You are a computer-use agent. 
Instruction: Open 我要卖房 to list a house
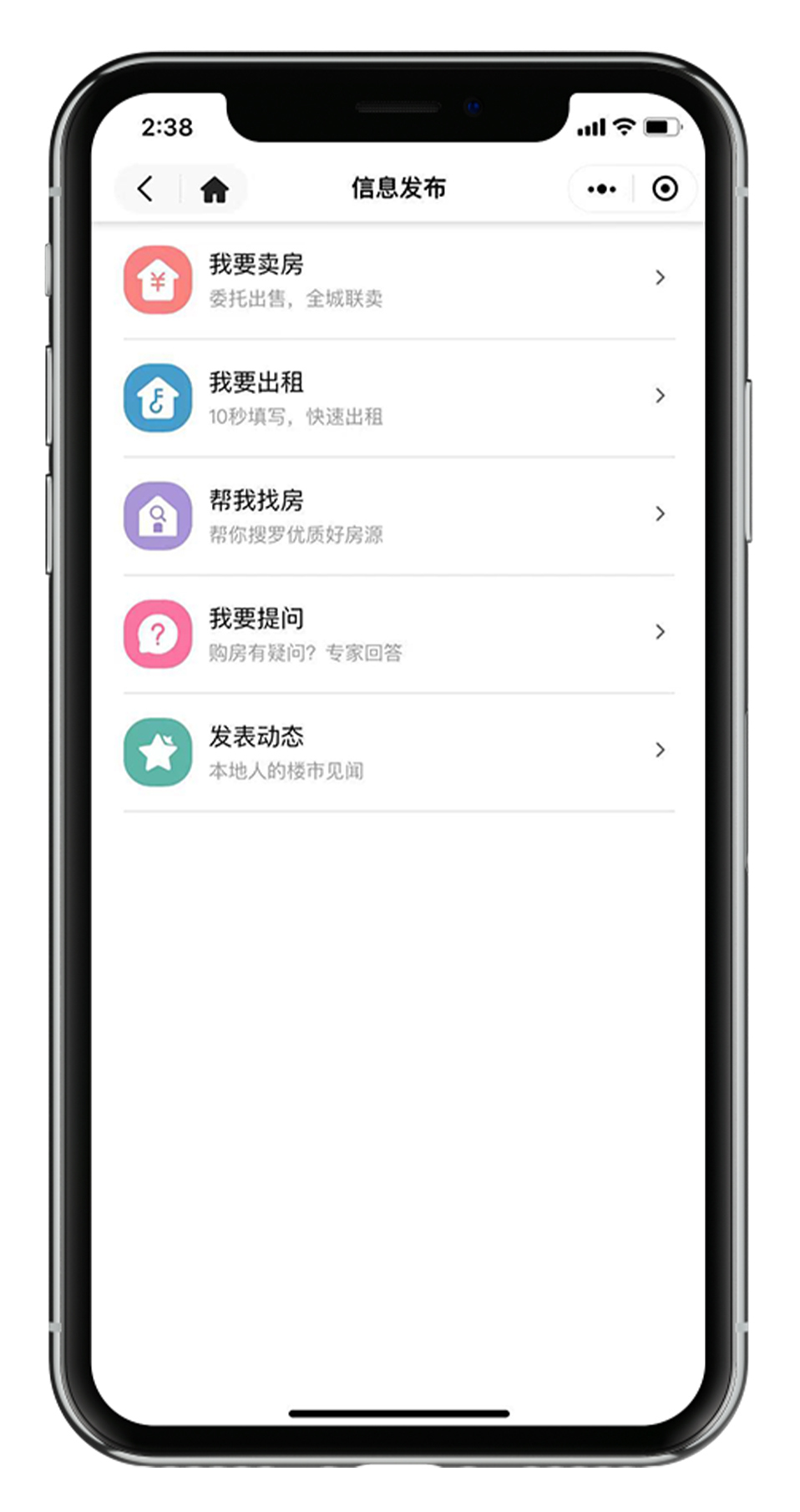coord(398,280)
